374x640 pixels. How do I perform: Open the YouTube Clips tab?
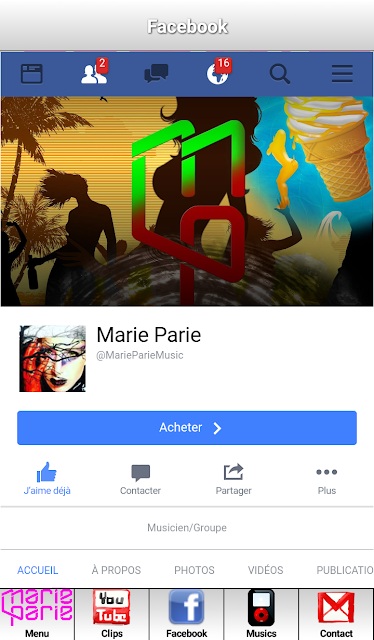click(x=112, y=614)
